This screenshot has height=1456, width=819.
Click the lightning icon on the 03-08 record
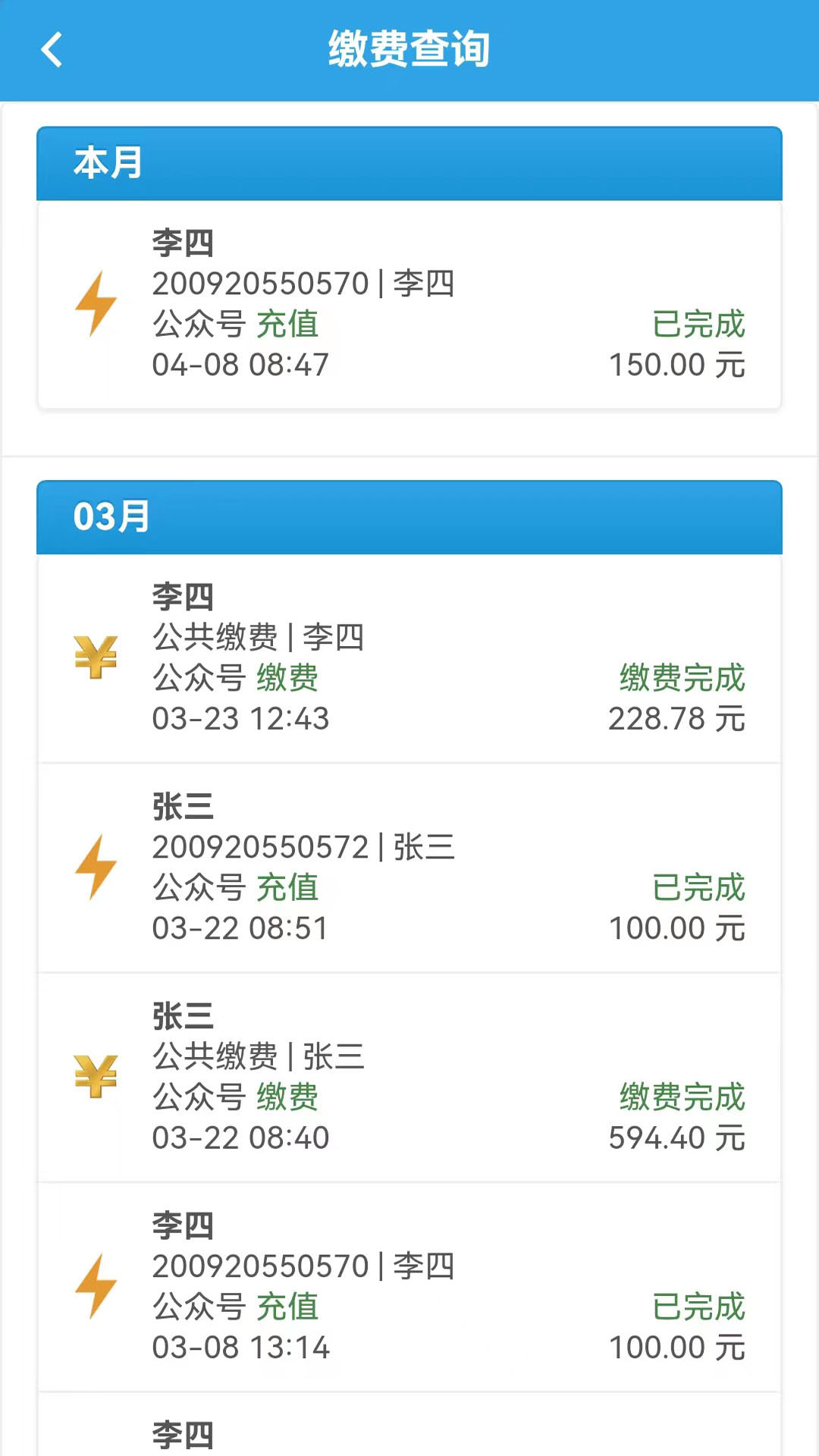(96, 1287)
